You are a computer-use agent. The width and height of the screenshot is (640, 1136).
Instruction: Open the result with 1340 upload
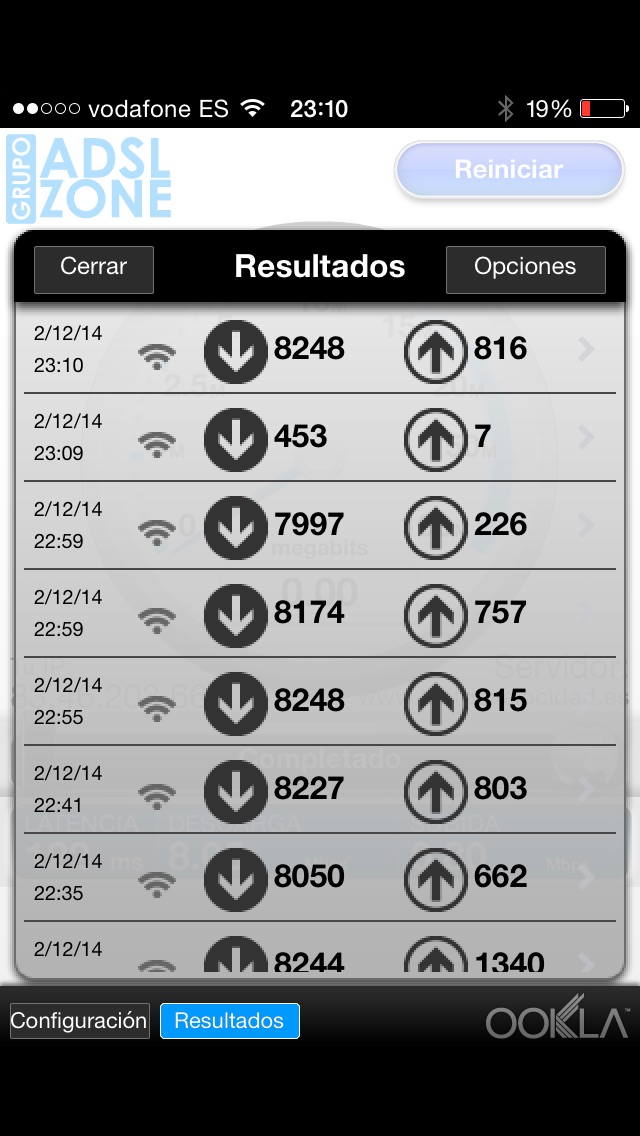pos(320,956)
